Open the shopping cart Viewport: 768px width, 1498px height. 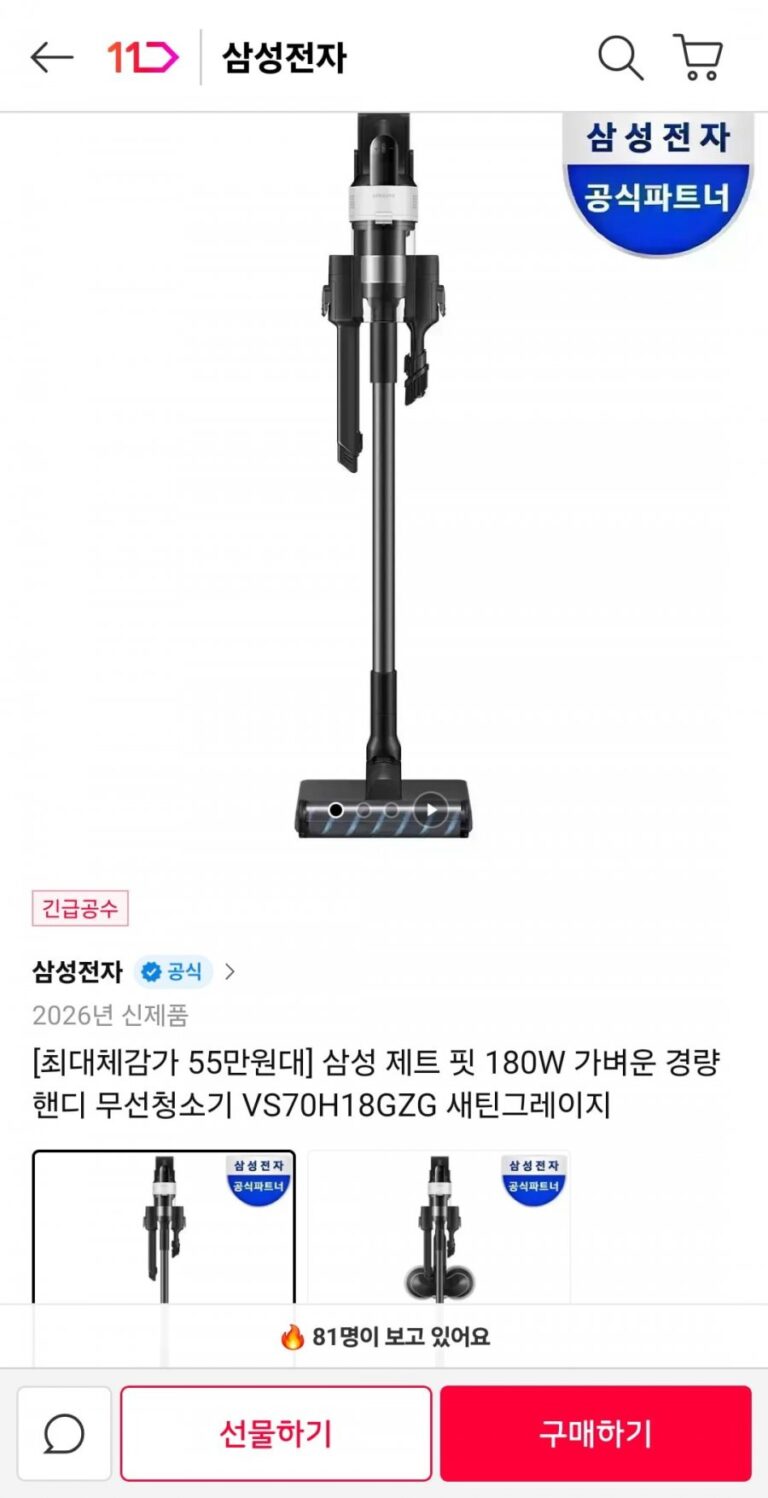698,58
